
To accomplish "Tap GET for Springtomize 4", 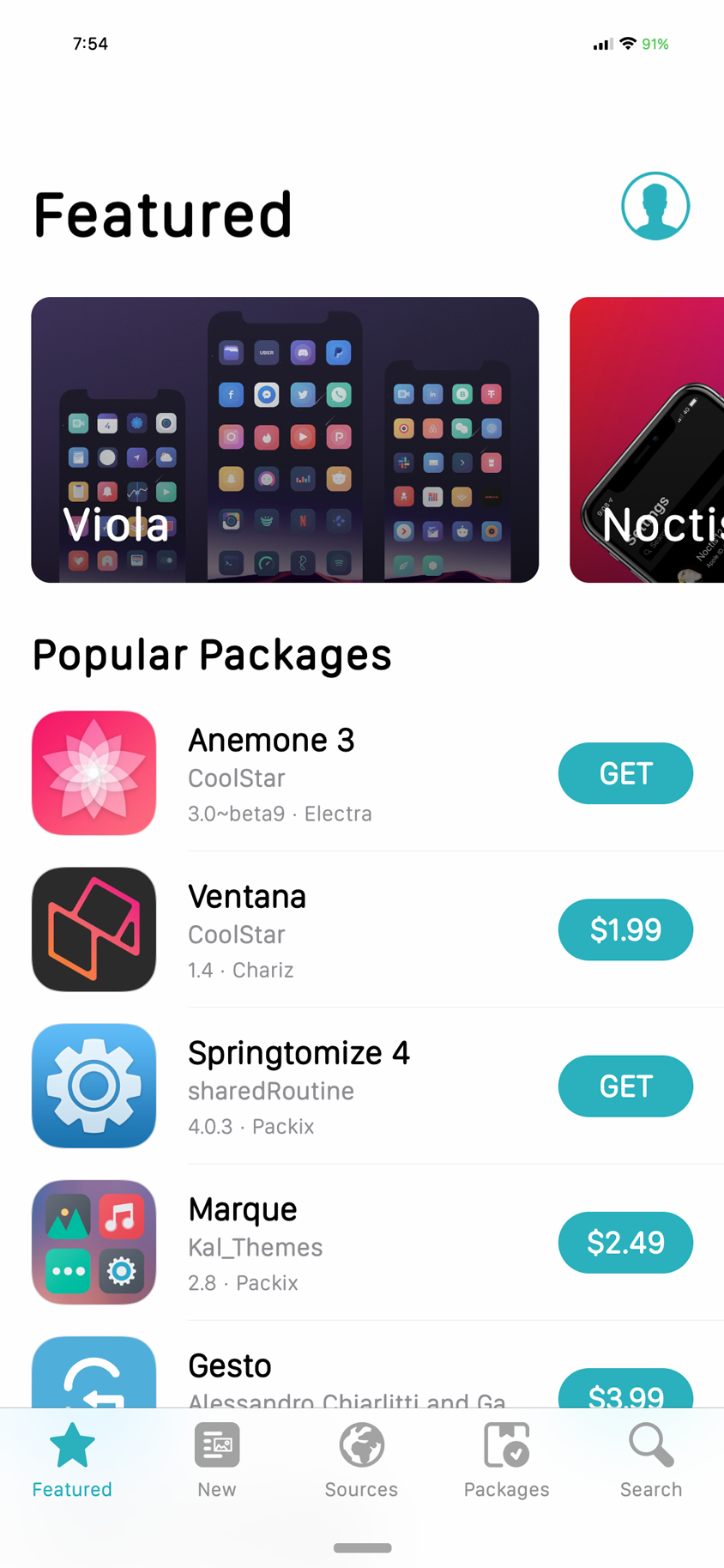I will [x=625, y=1086].
